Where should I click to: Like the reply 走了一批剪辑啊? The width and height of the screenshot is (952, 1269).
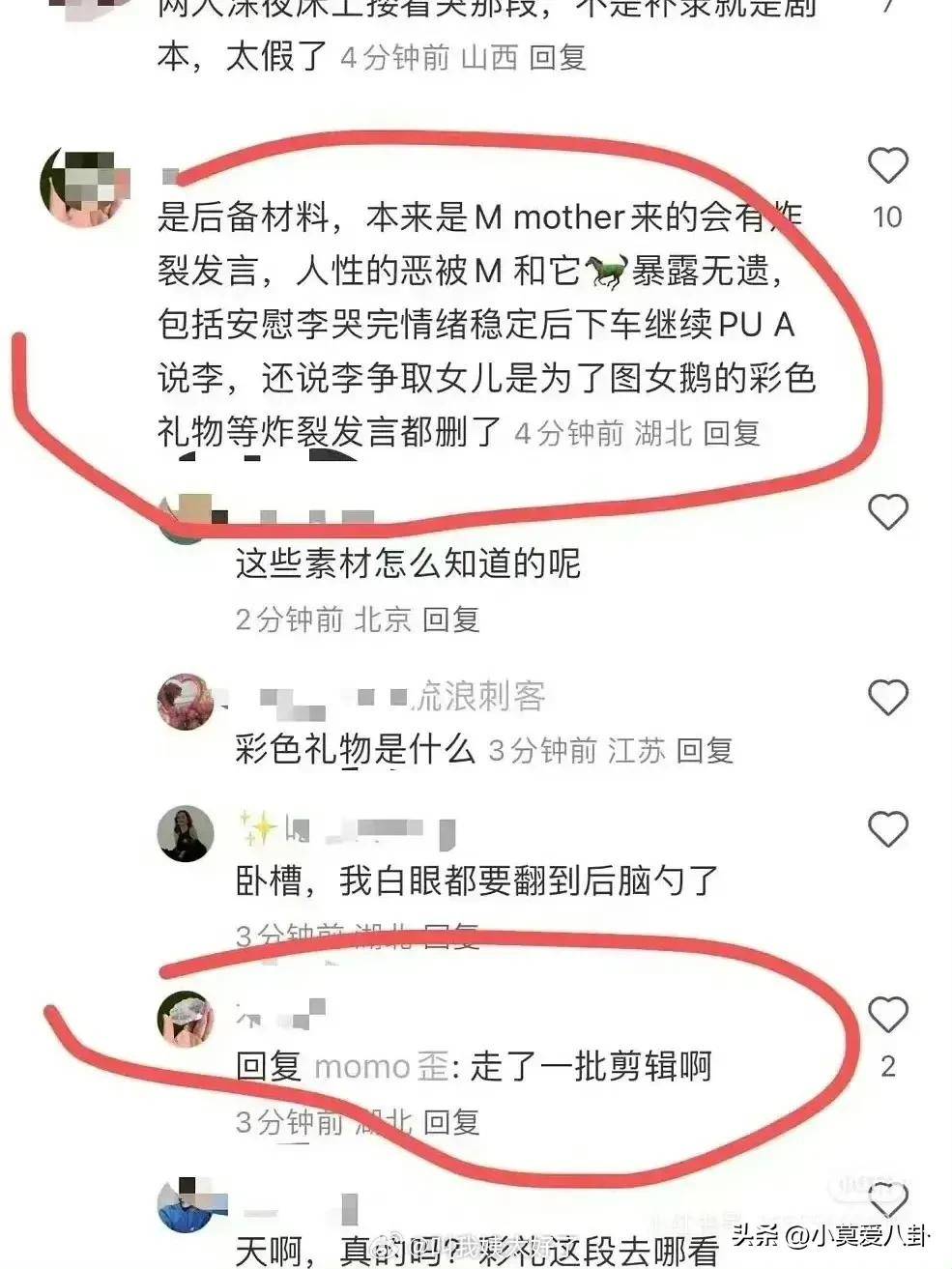coord(887,1014)
